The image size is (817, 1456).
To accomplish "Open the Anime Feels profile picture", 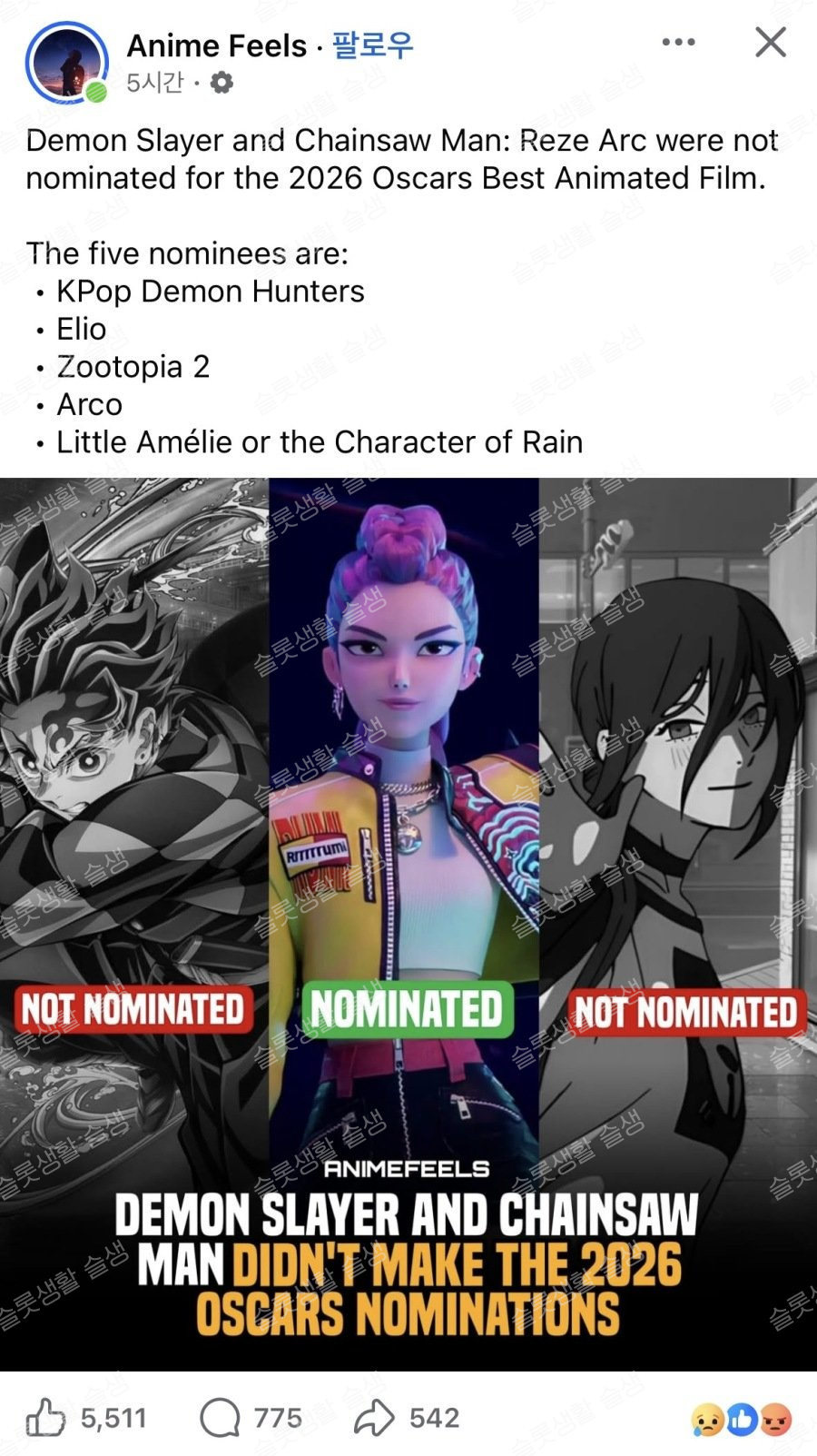I will (67, 63).
